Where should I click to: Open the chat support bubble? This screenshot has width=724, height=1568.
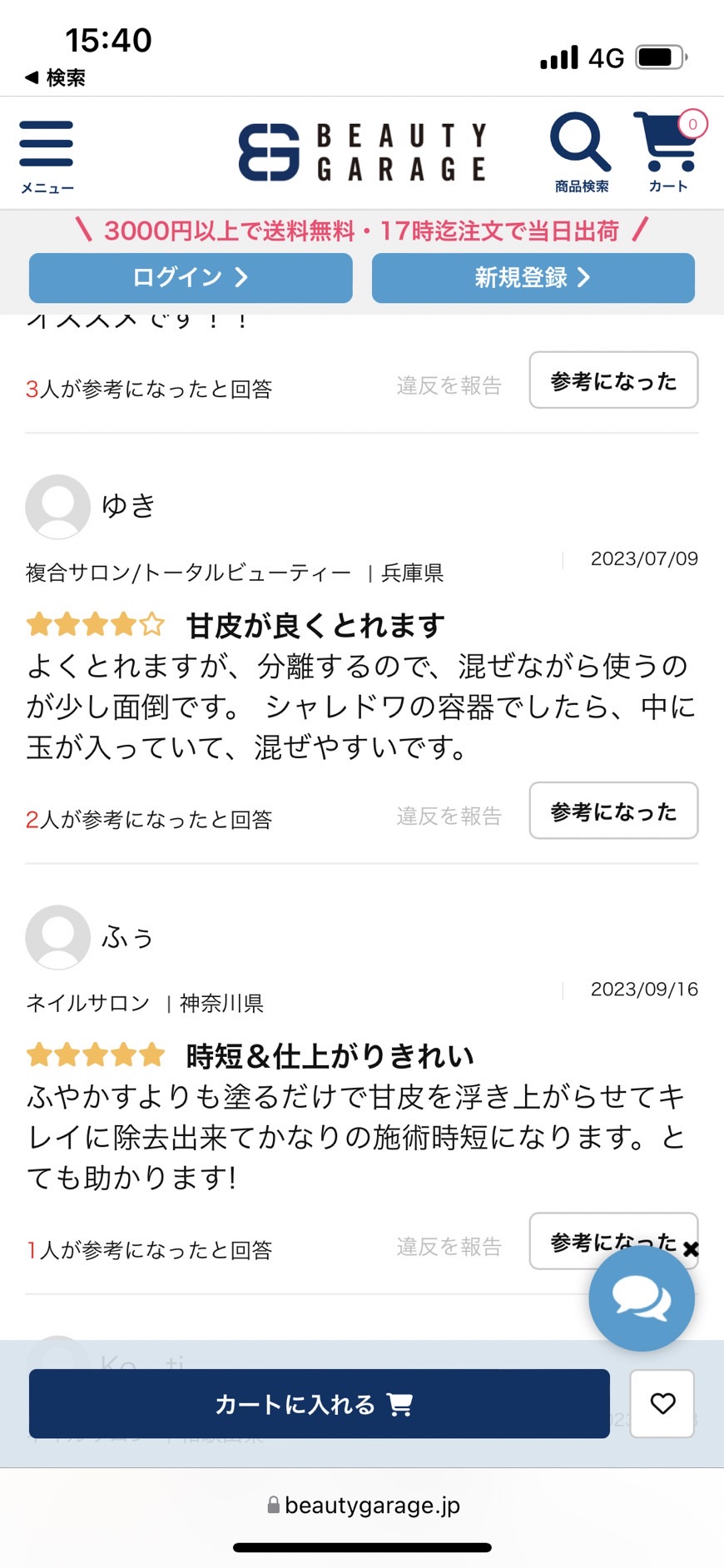pyautogui.click(x=641, y=1298)
